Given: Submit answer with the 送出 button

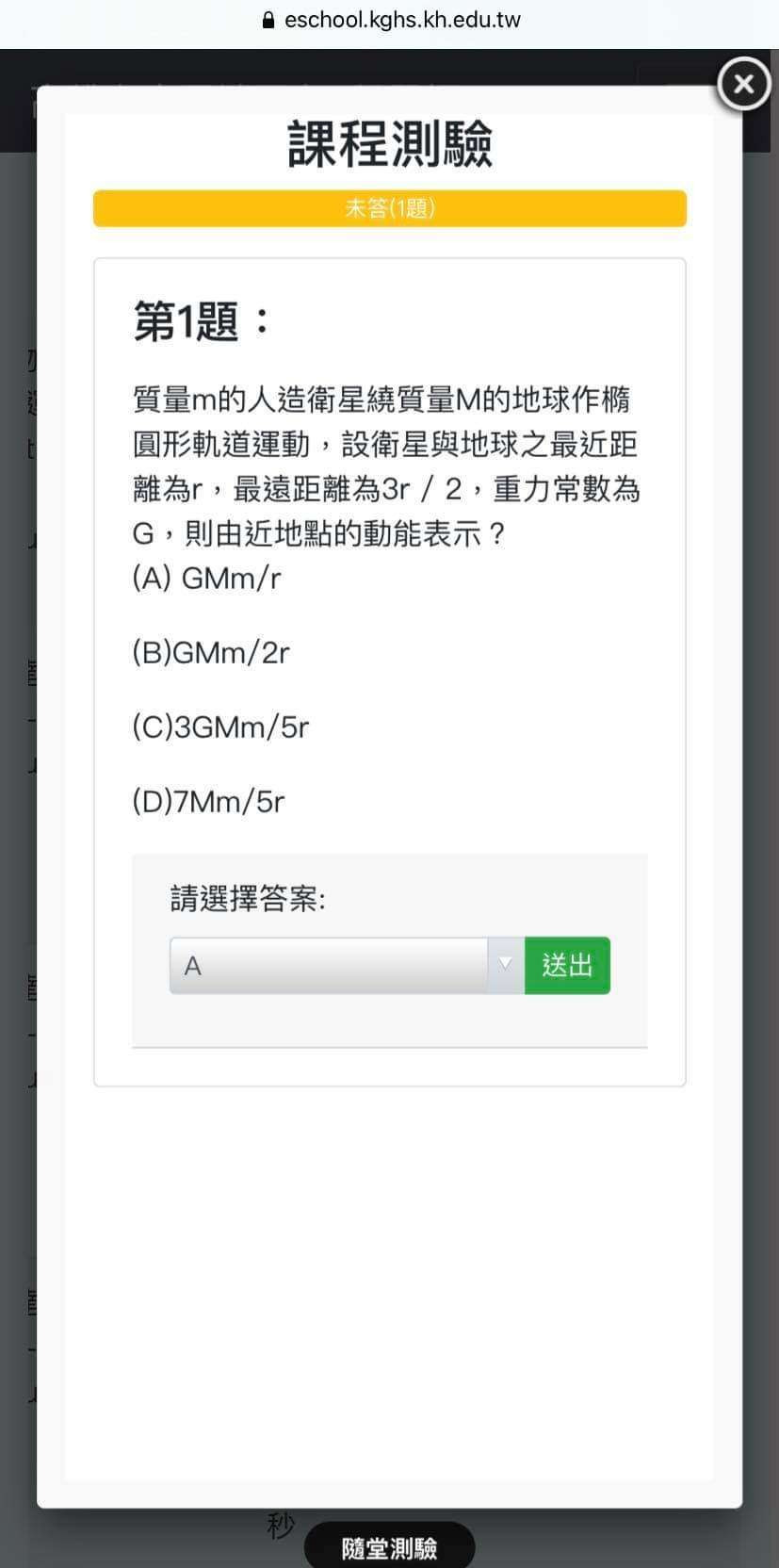Looking at the screenshot, I should tap(567, 965).
